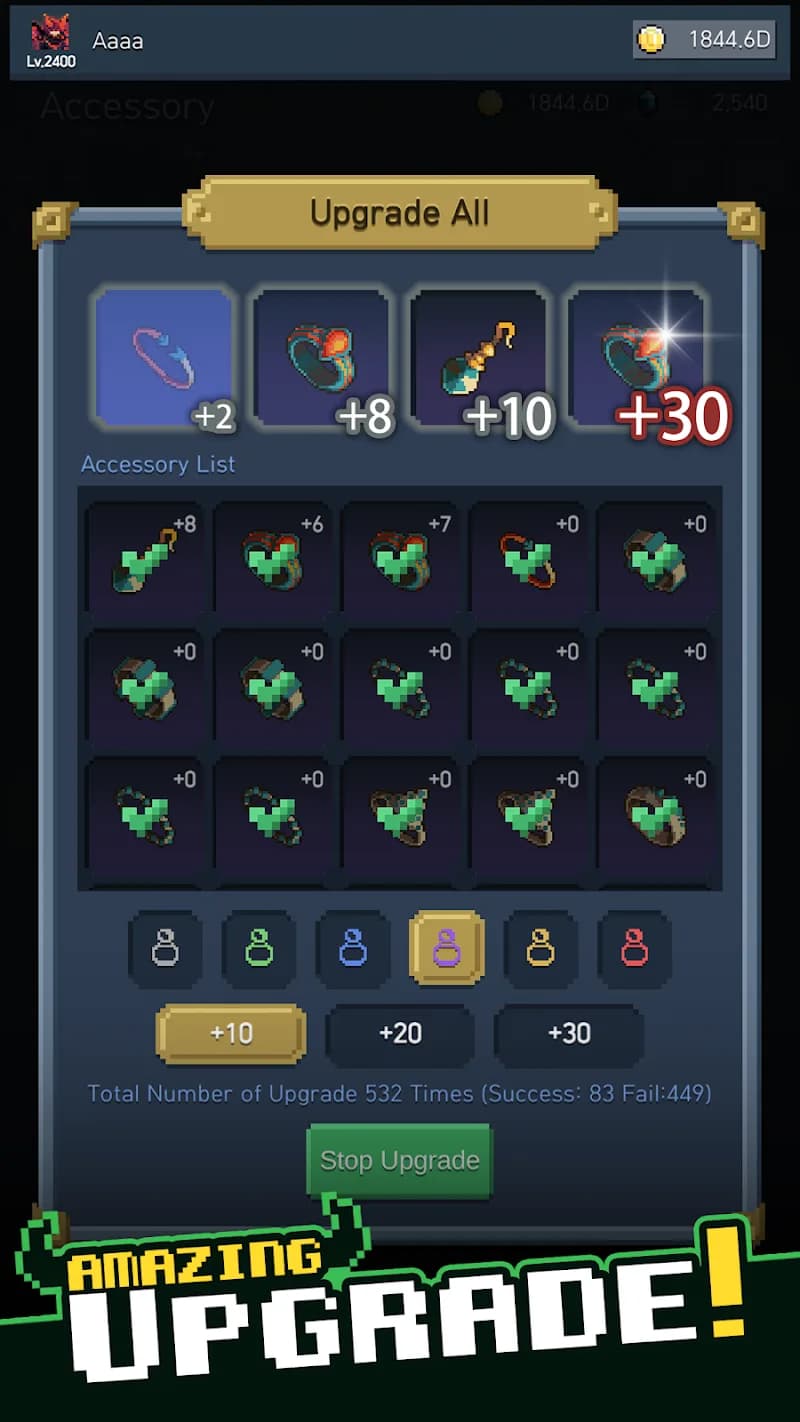This screenshot has height=1422, width=800.
Task: Choose the red potion grade filter
Action: (635, 947)
